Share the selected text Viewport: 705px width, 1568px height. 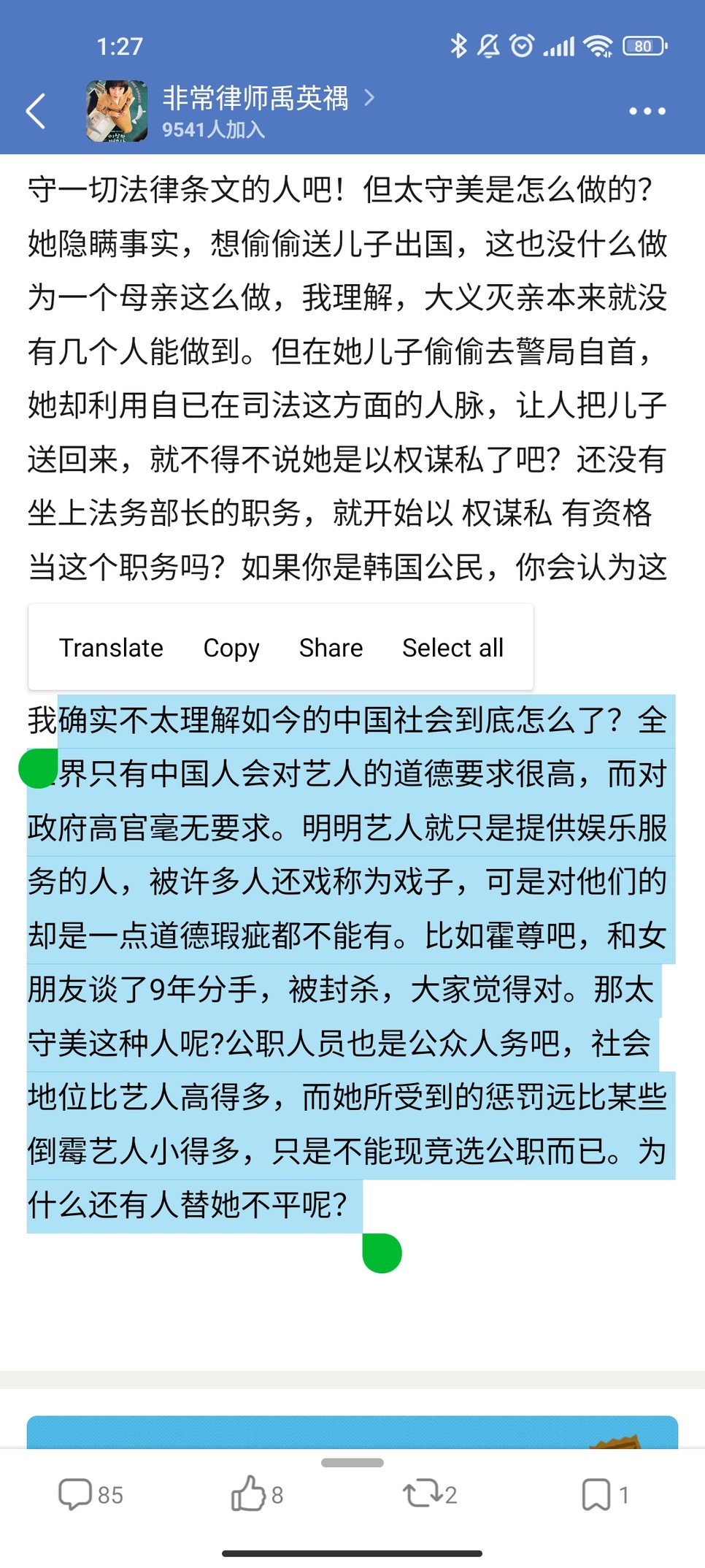(x=331, y=648)
